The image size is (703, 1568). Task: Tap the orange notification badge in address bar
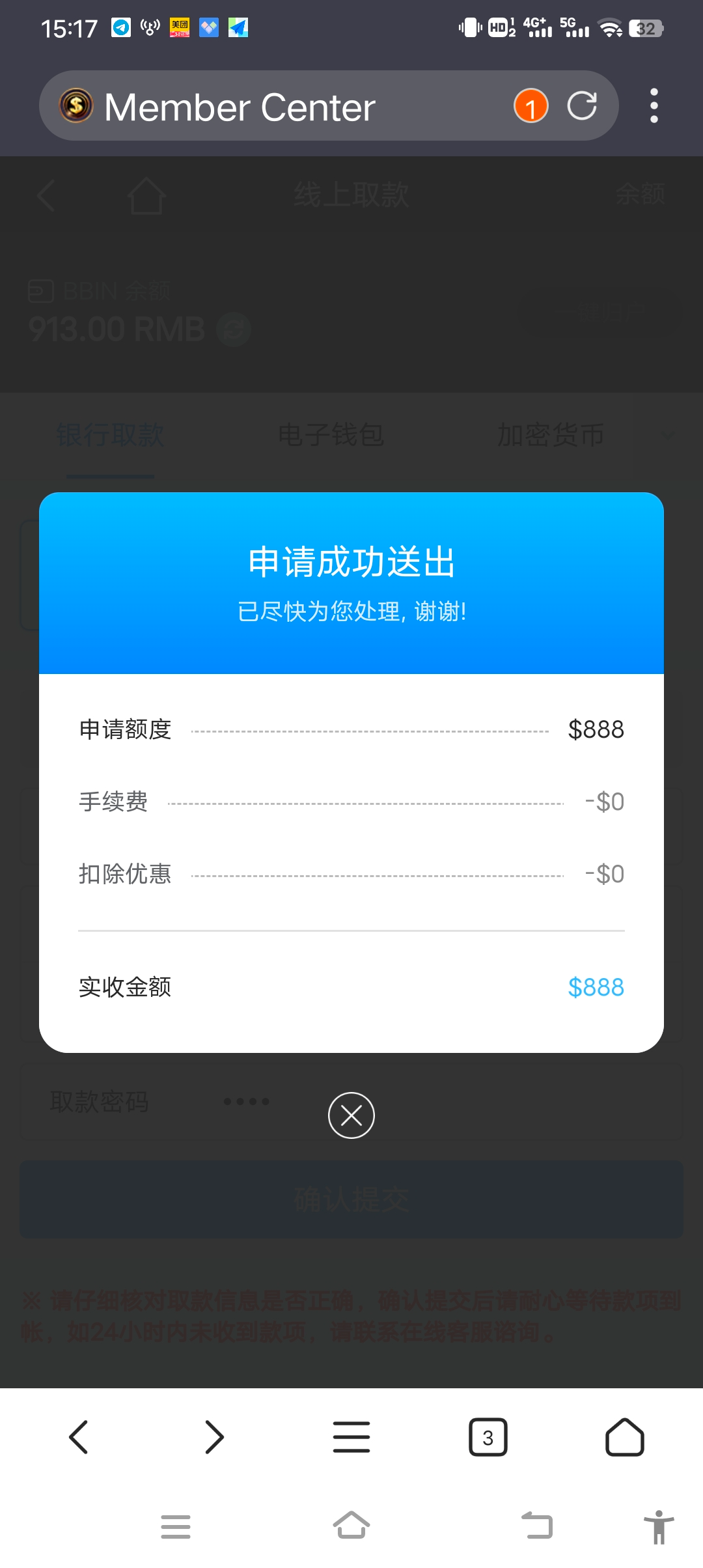pyautogui.click(x=531, y=105)
